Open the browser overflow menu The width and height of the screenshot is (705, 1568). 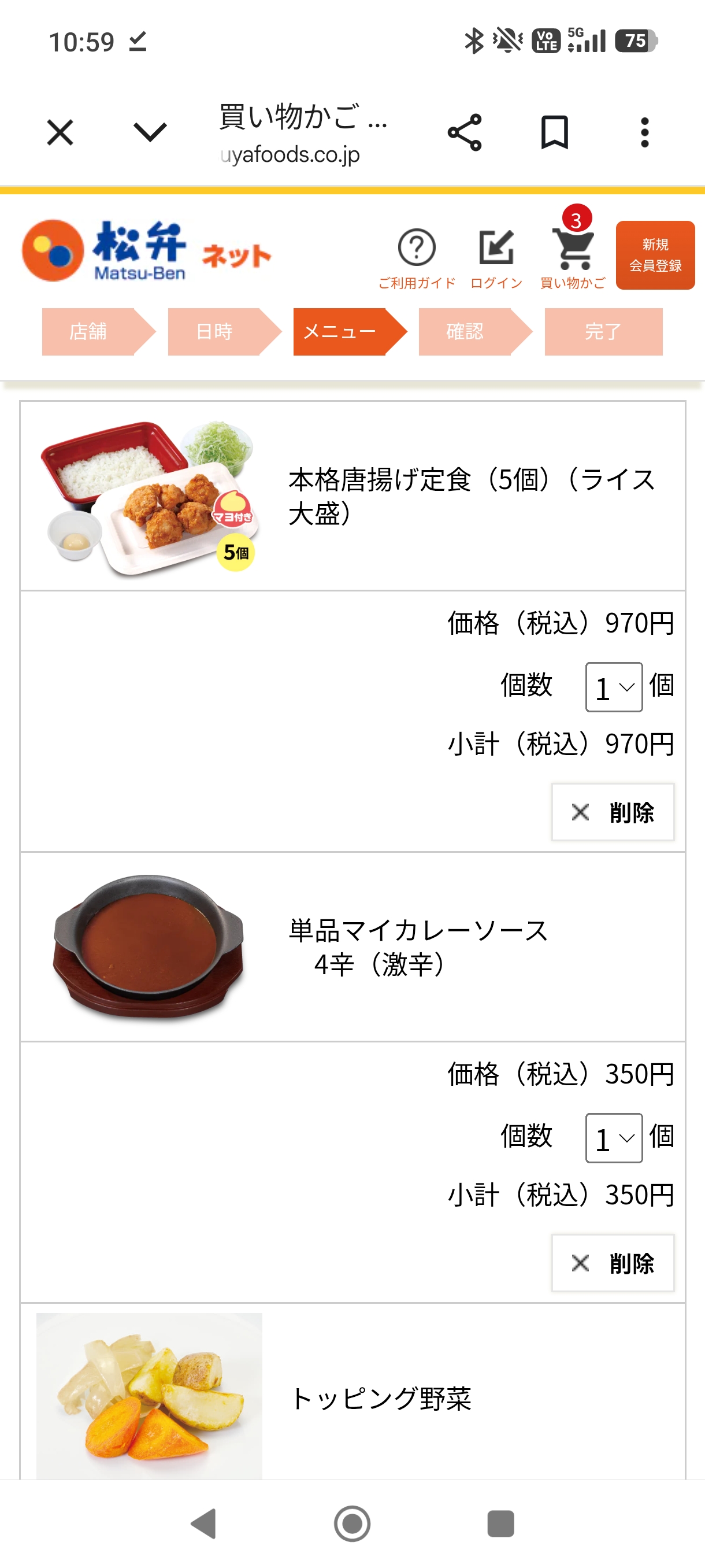pyautogui.click(x=645, y=132)
